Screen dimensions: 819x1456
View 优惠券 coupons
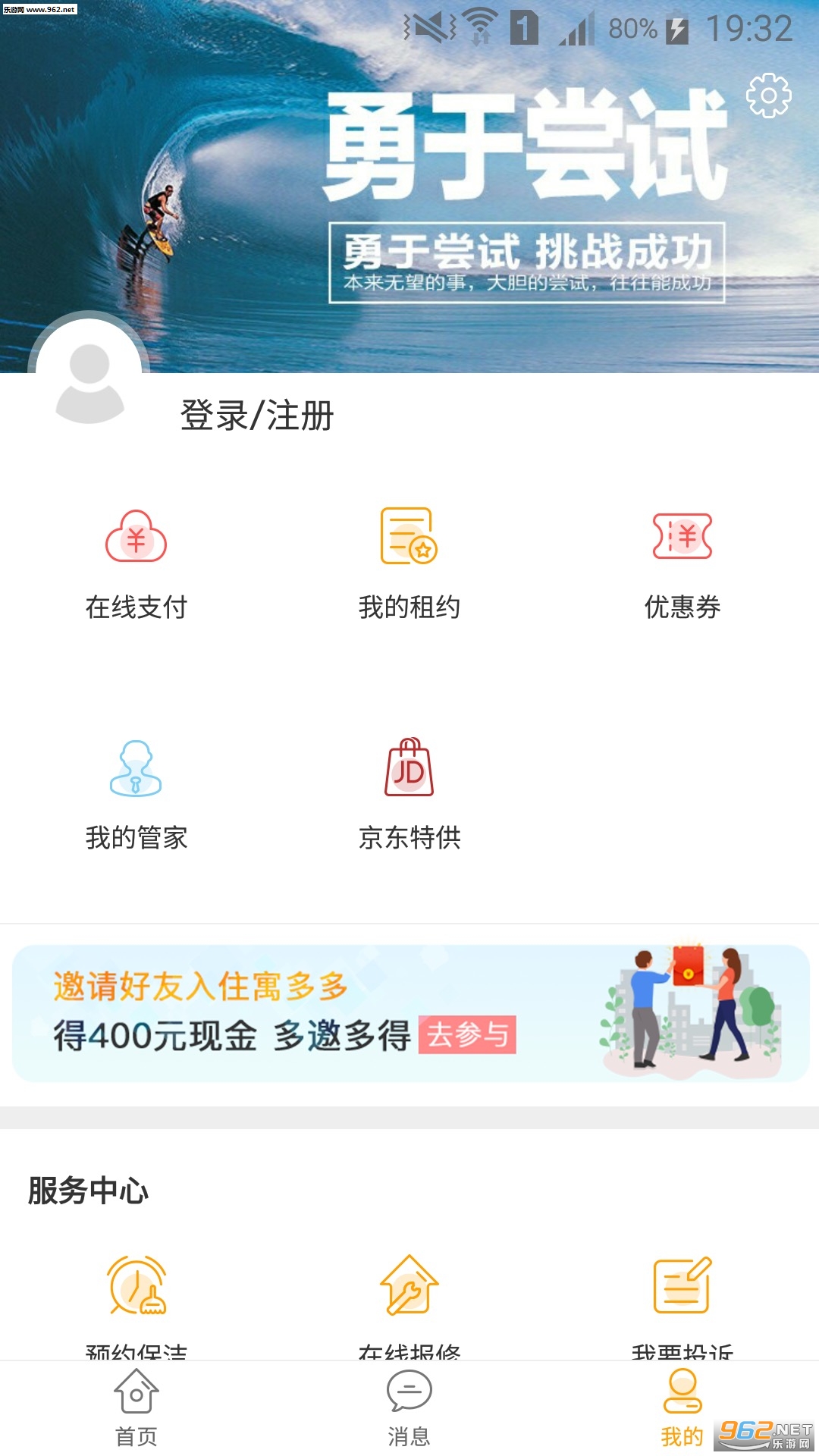pos(682,563)
